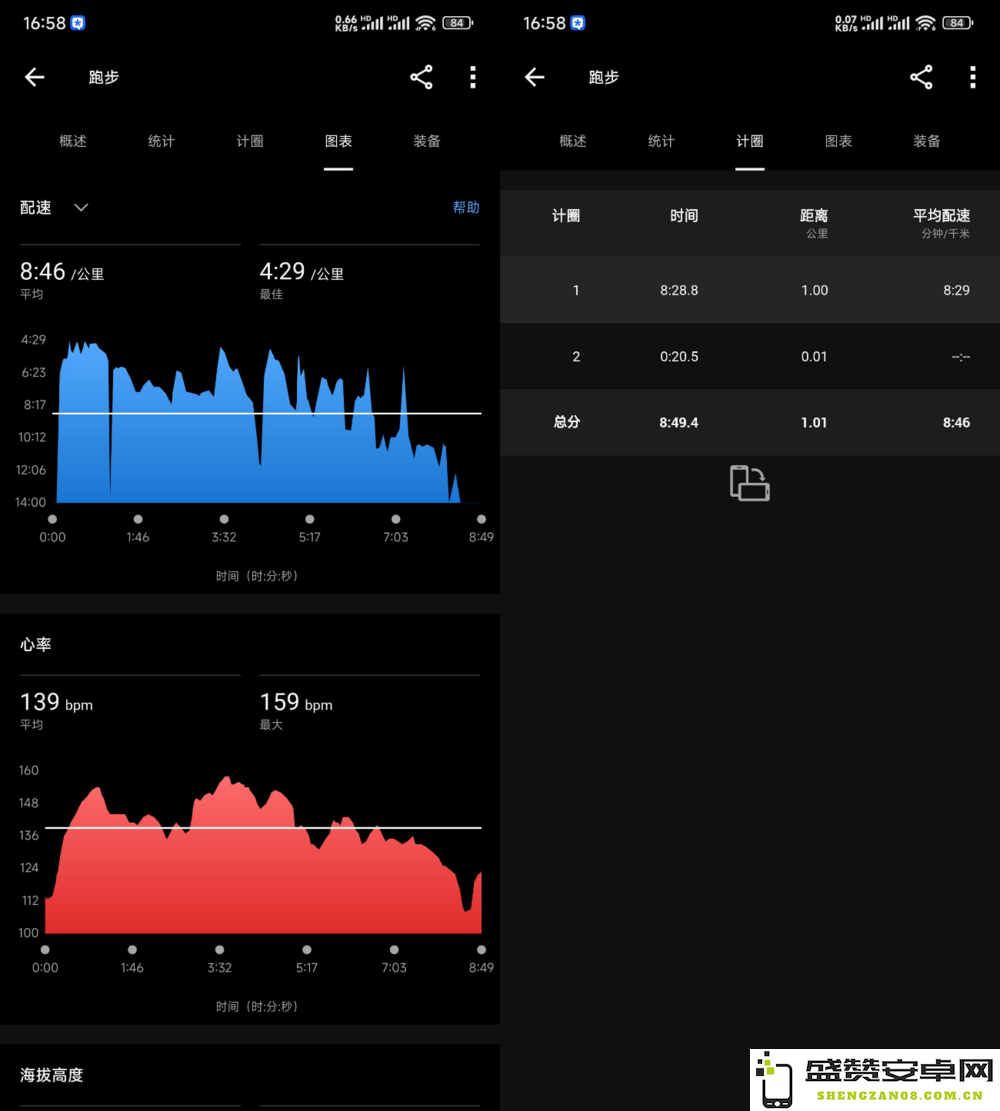Open 计圈 tab from the chart screen

coord(250,141)
